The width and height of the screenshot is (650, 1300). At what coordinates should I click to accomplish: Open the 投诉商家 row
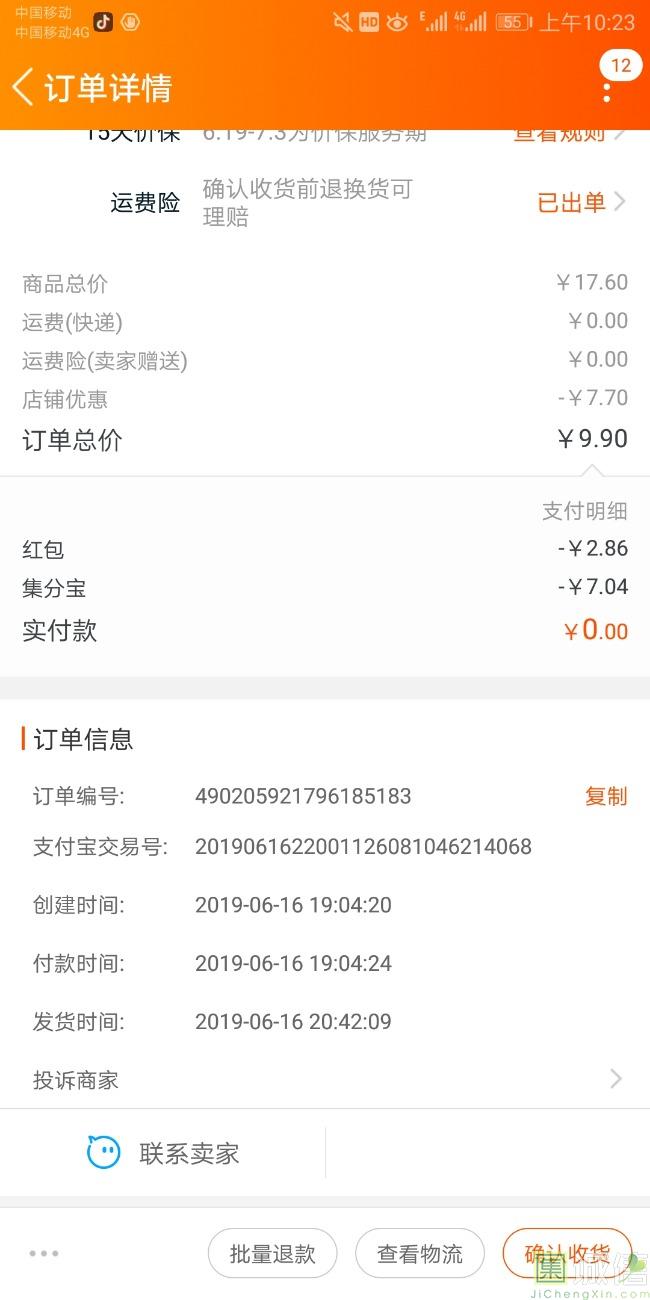pos(325,1080)
